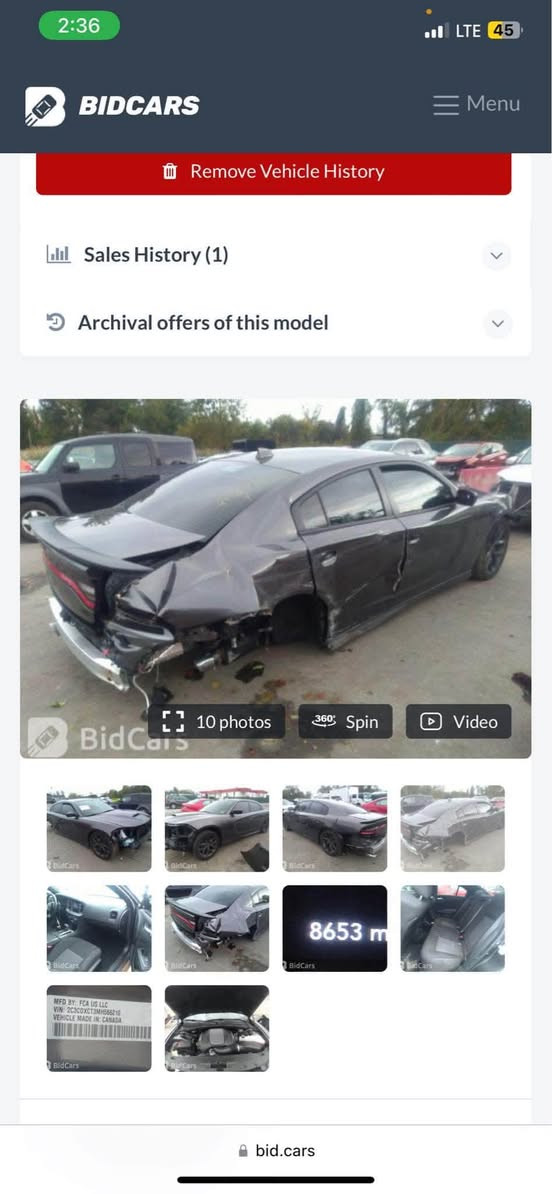Open the main damaged car photo
The width and height of the screenshot is (552, 1194).
tap(276, 548)
